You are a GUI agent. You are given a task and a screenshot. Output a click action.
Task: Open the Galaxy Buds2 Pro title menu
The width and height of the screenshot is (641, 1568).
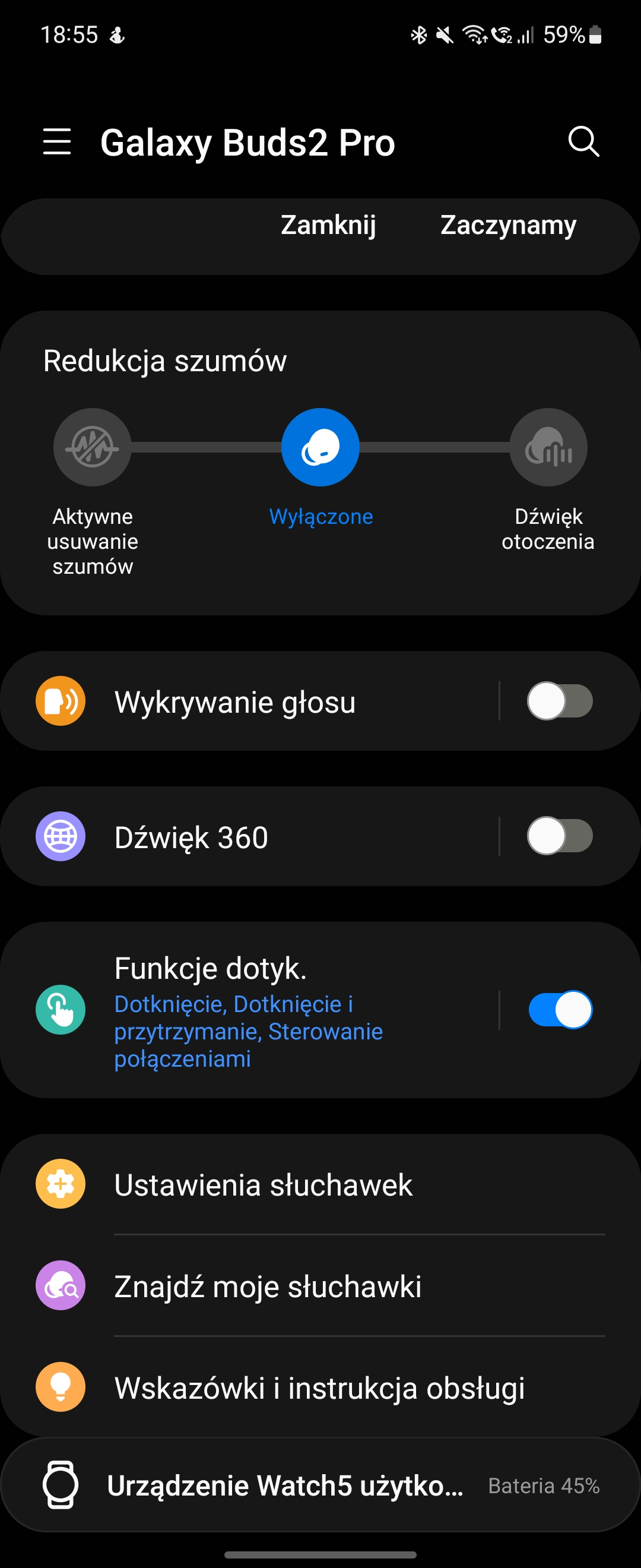click(247, 142)
